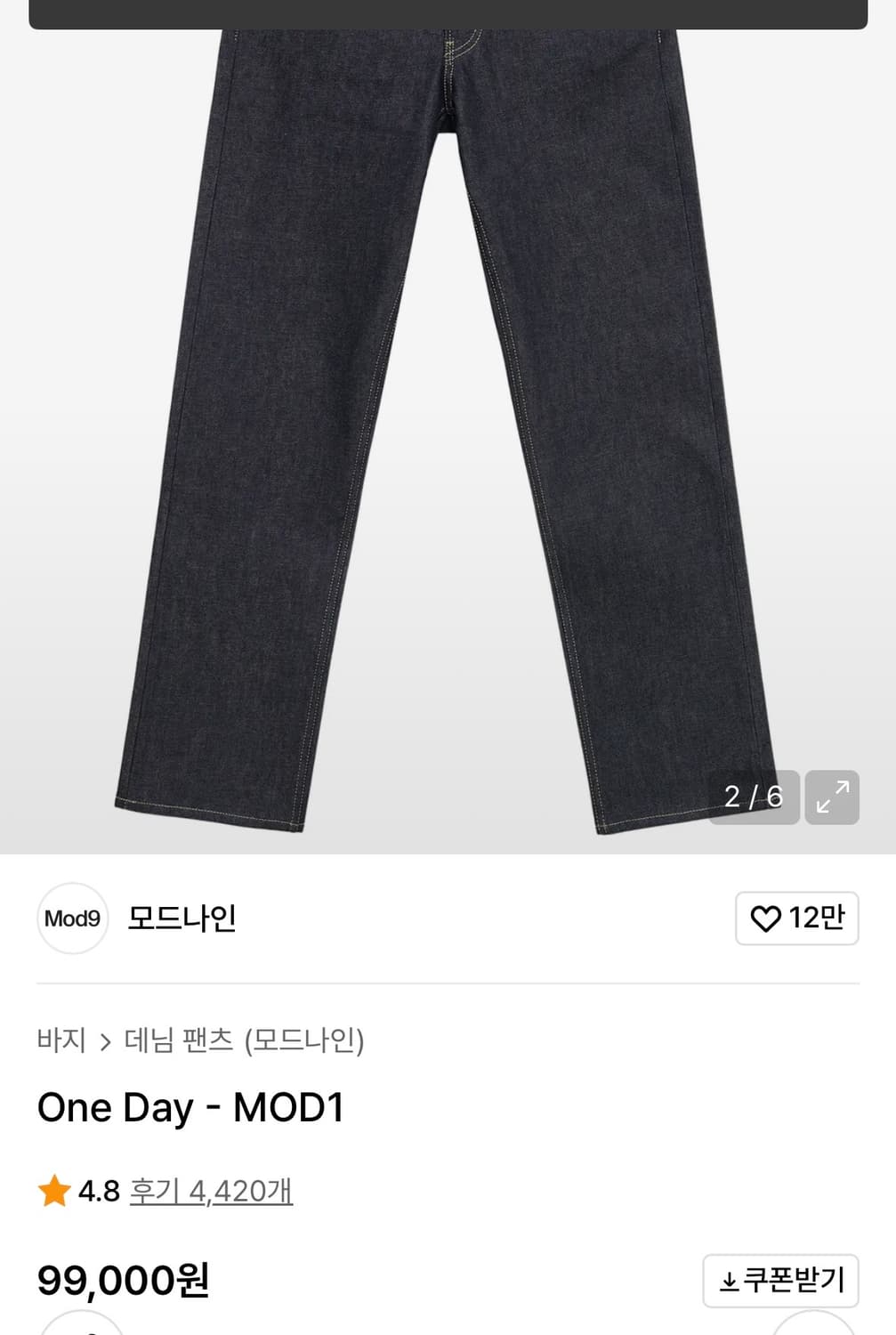
Task: Tap the product title One Day - MOD1
Action: click(x=191, y=1107)
